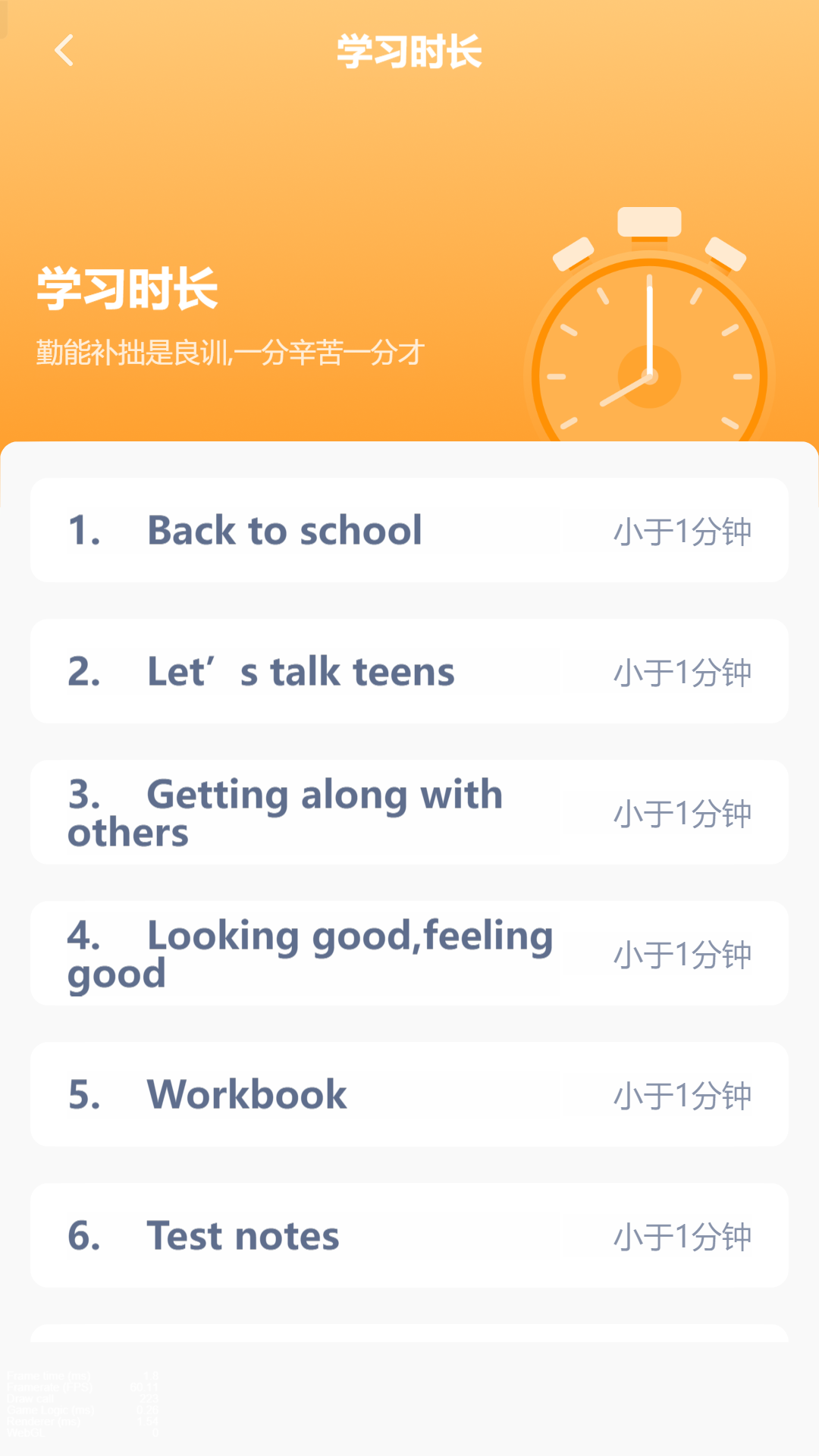Screen dimensions: 819x1456
Task: Open the 'Let's talk teens' chapter entry
Action: tap(409, 671)
